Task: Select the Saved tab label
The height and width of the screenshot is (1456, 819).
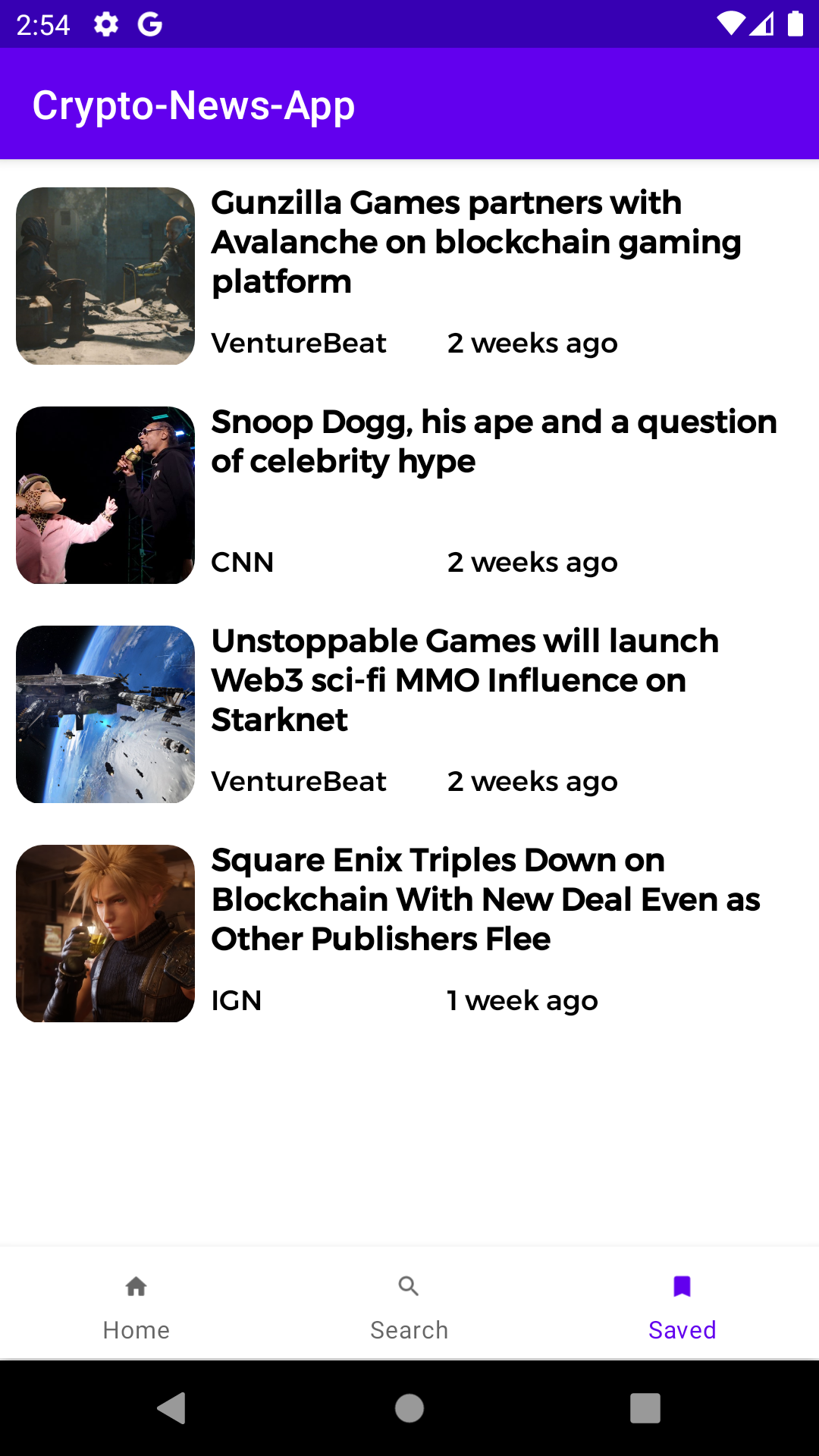Action: 681,1329
